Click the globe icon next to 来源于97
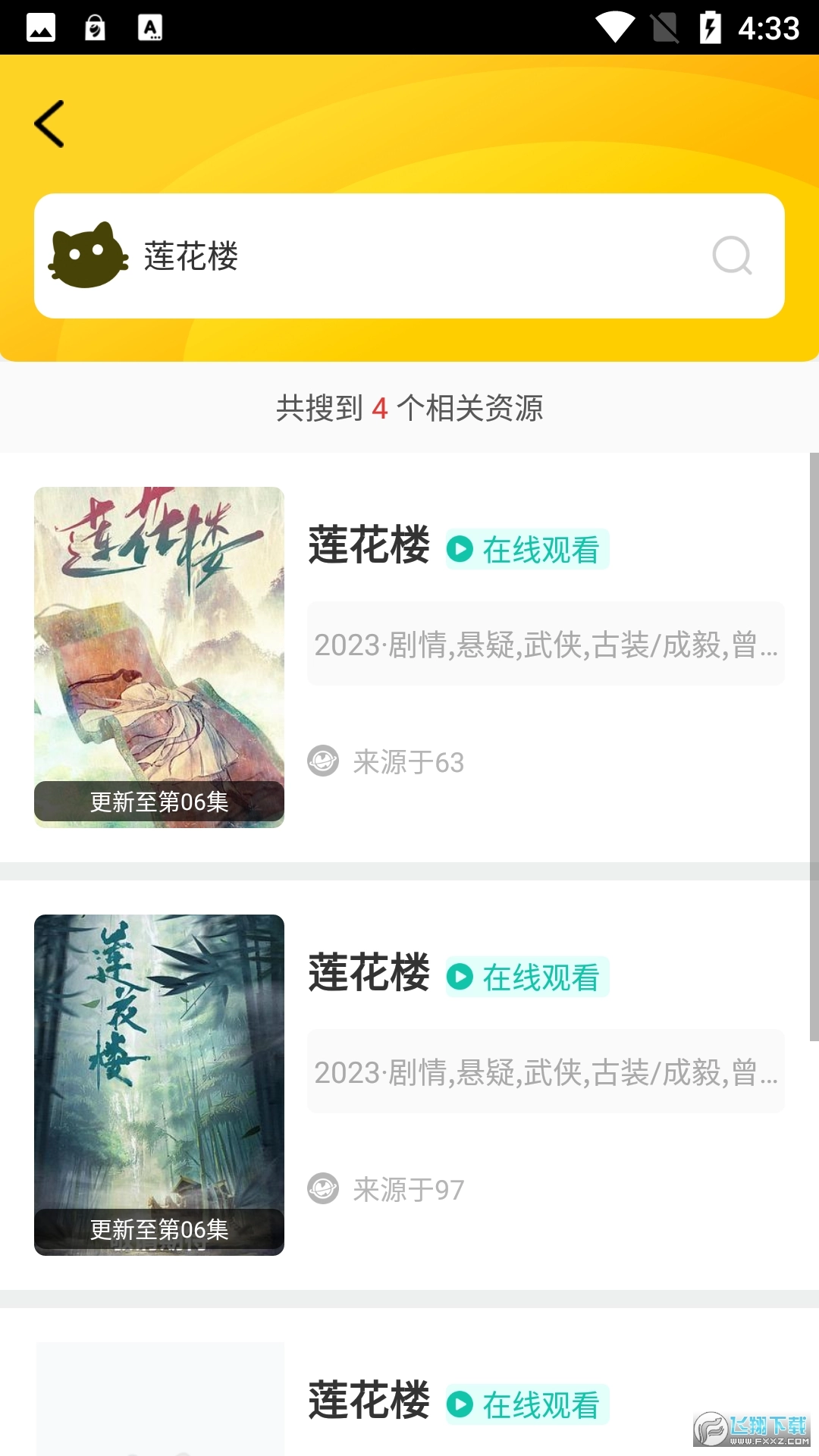819x1456 pixels. pyautogui.click(x=322, y=1189)
